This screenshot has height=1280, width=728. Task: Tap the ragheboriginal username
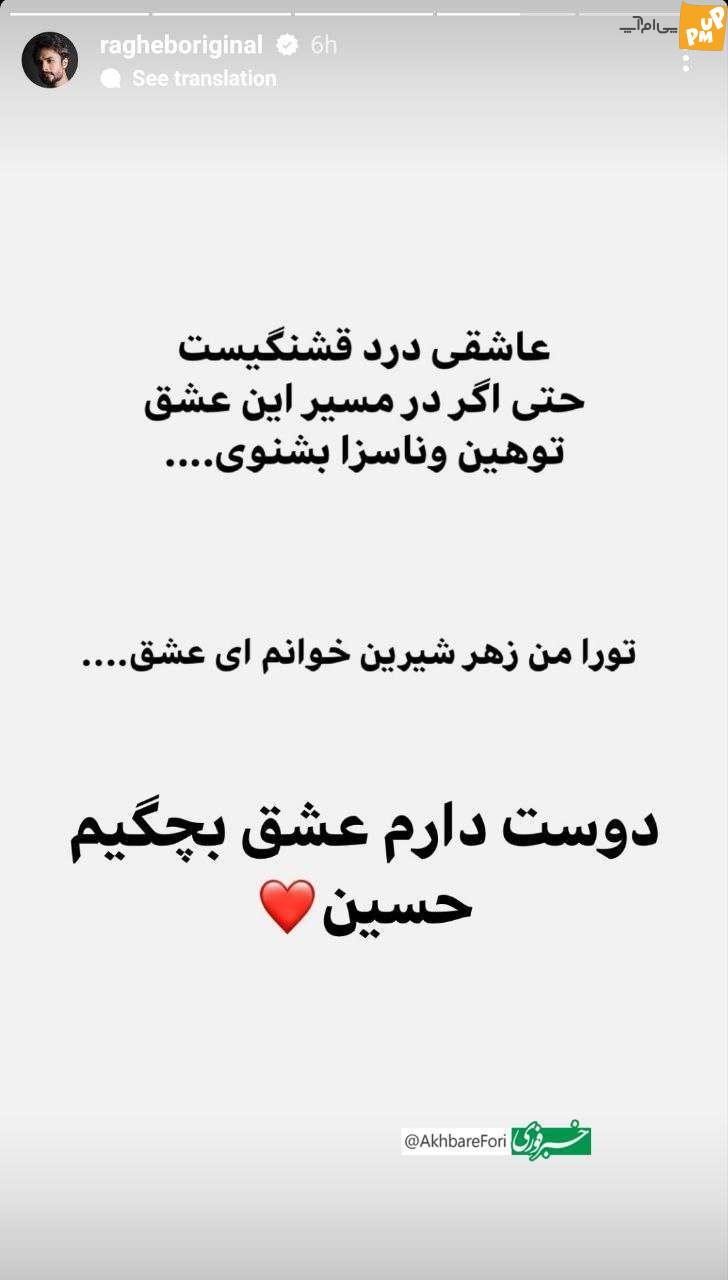point(181,45)
